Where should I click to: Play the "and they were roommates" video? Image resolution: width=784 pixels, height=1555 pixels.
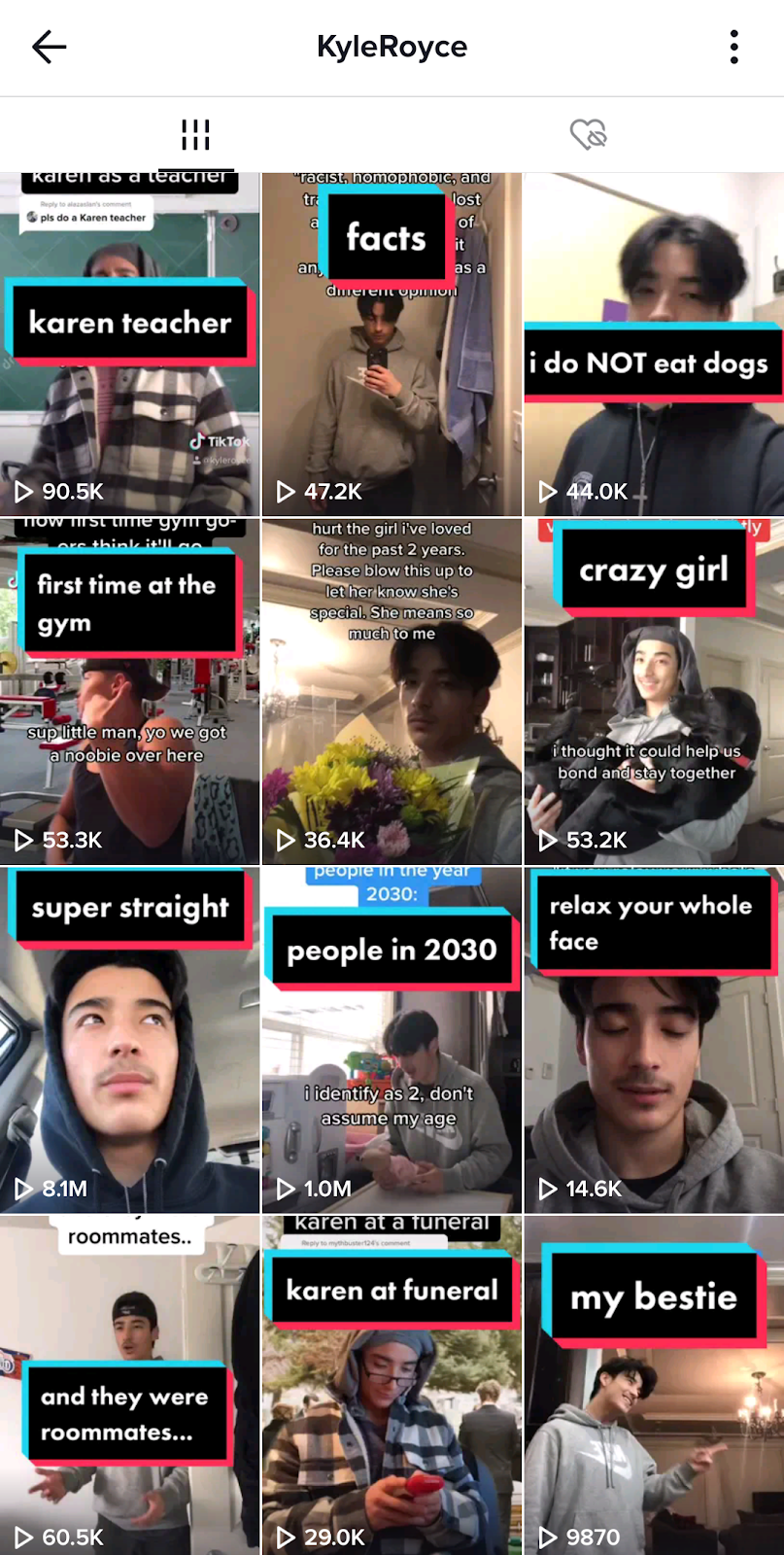pos(129,1385)
